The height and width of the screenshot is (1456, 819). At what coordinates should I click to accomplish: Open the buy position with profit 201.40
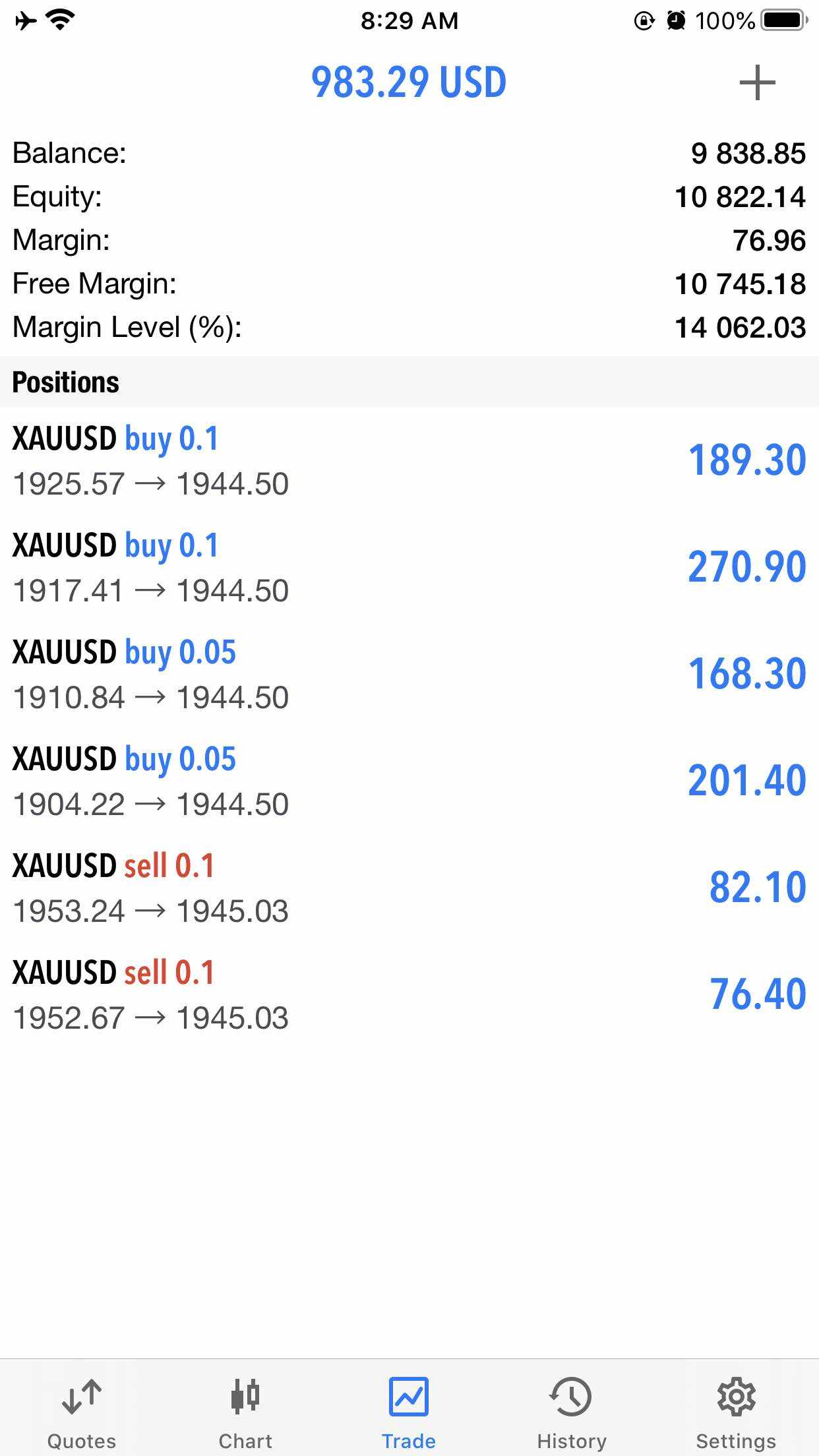[409, 781]
